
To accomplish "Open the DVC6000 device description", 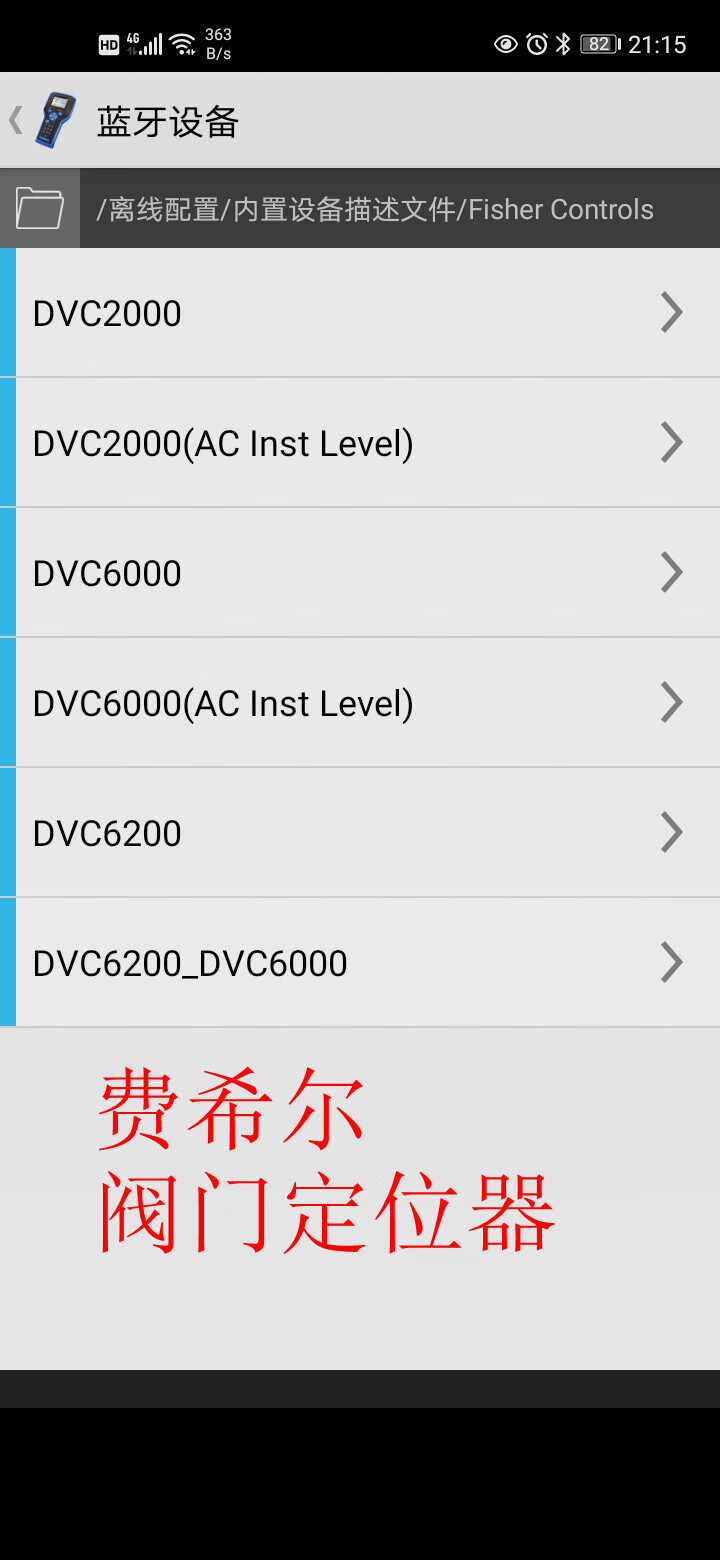I will pos(360,573).
